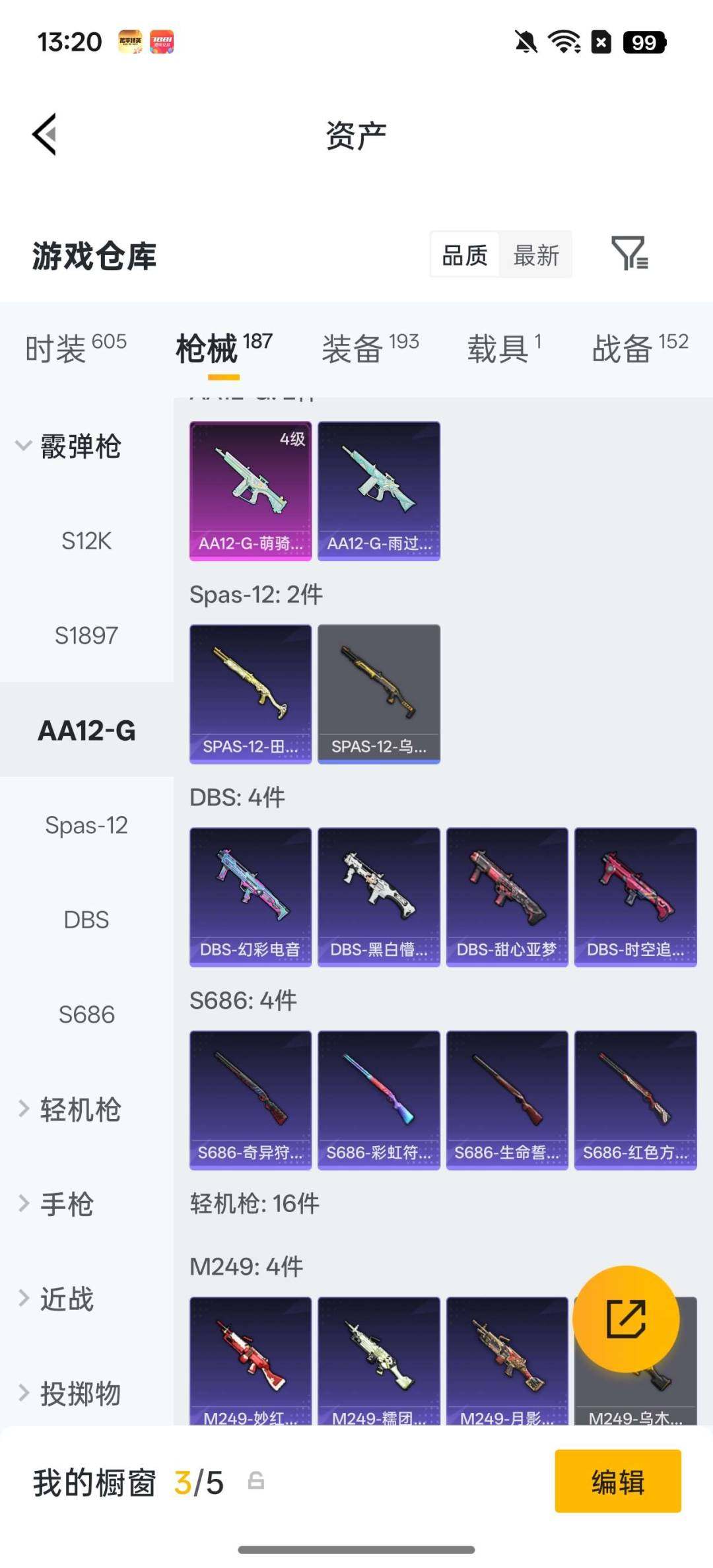Screen dimensions: 713x1568
Task: Switch to the 战备 tab
Action: [639, 348]
